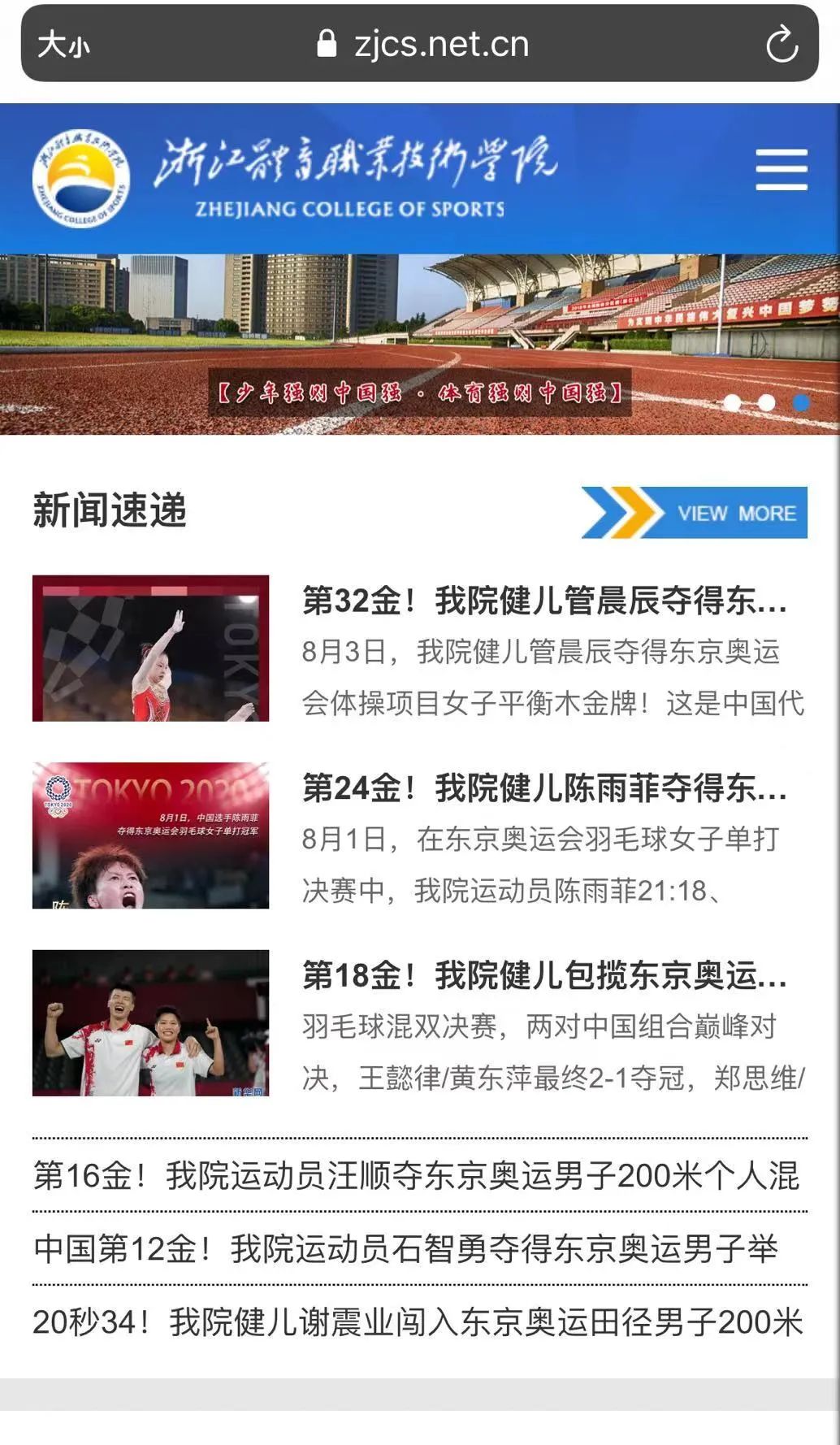Select the first banner page indicator dot
The height and width of the screenshot is (1445, 840).
point(732,402)
